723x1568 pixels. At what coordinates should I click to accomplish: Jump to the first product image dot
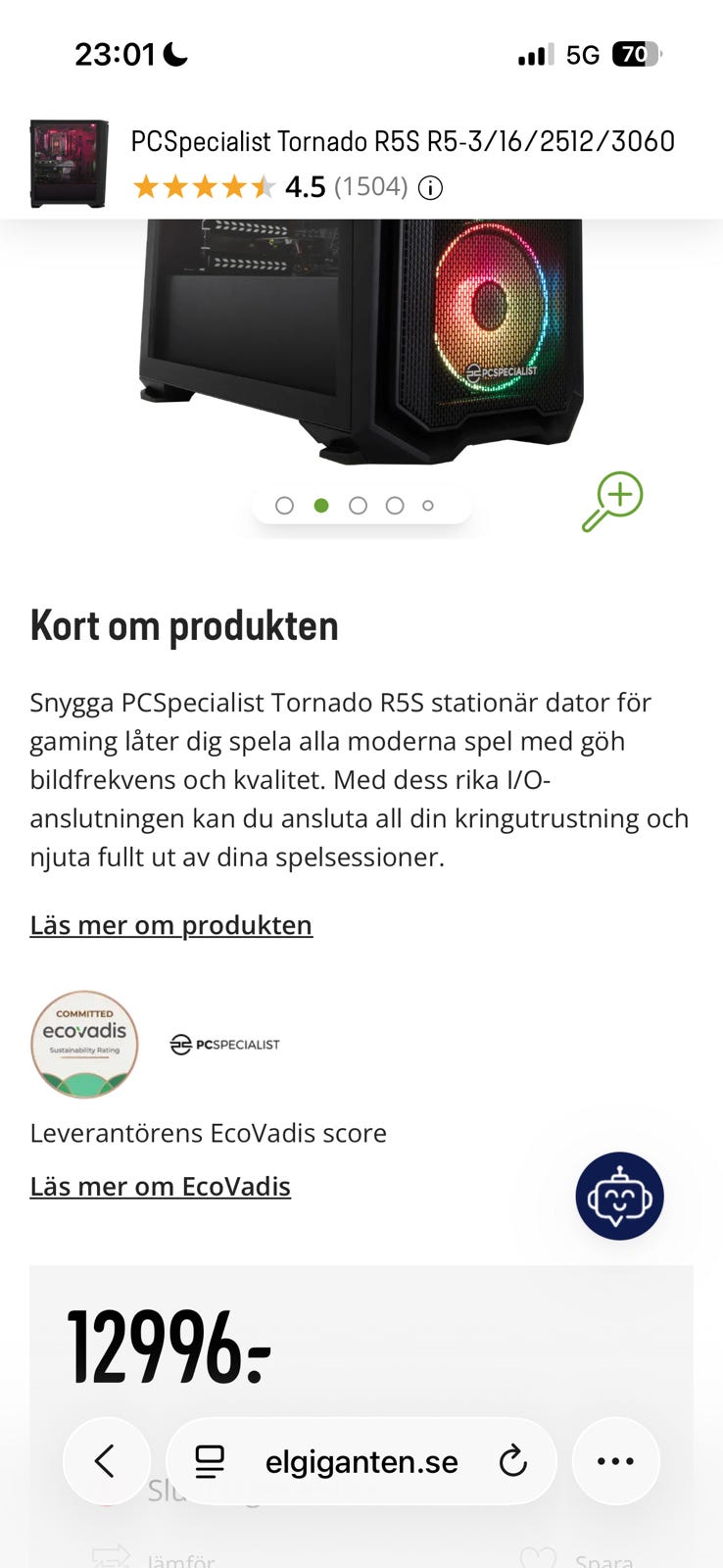(285, 506)
